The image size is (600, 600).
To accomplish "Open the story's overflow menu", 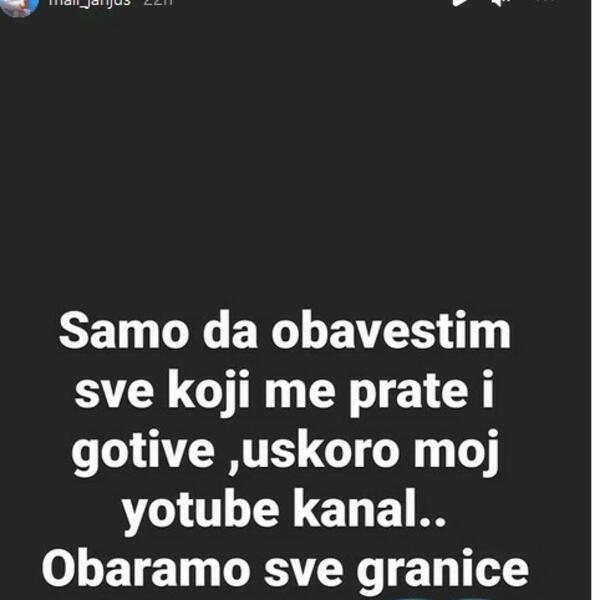I will [545, 3].
